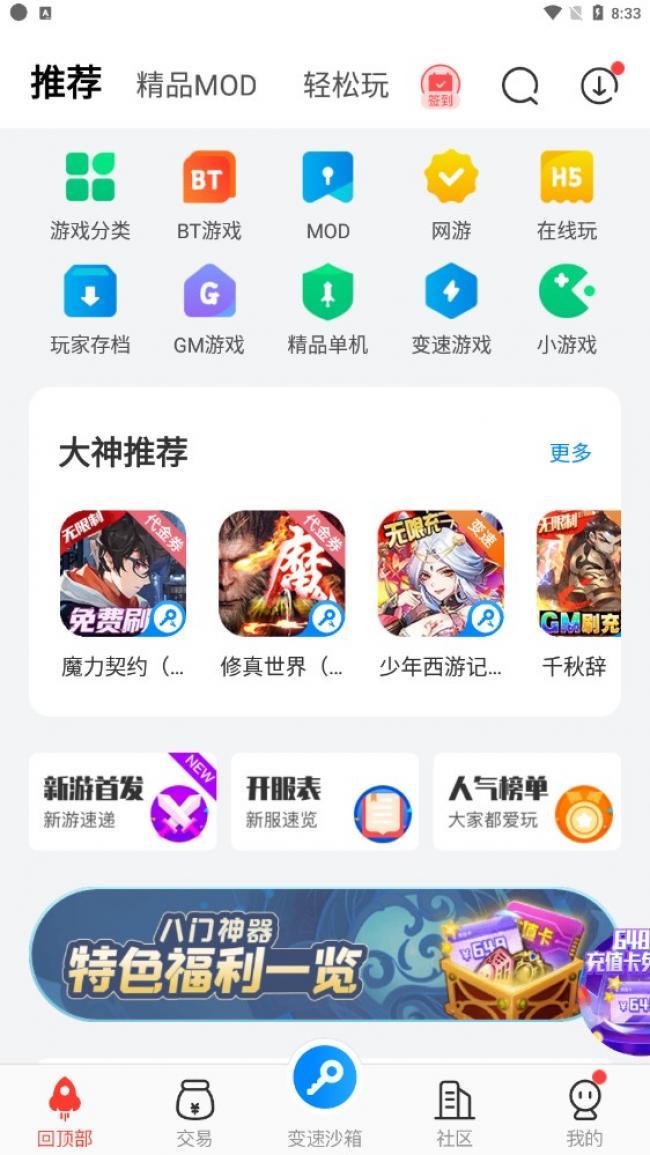Open the 魔力契约 game
The image size is (650, 1155).
(123, 574)
